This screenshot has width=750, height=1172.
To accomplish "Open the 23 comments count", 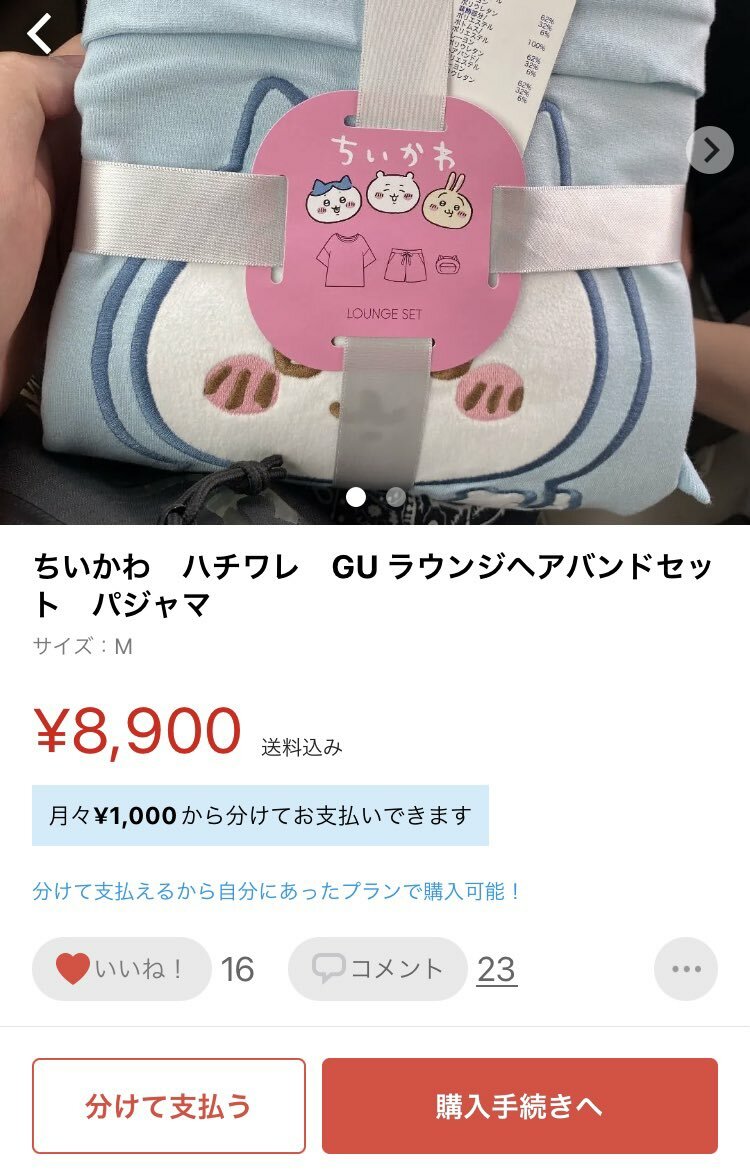I will (496, 969).
